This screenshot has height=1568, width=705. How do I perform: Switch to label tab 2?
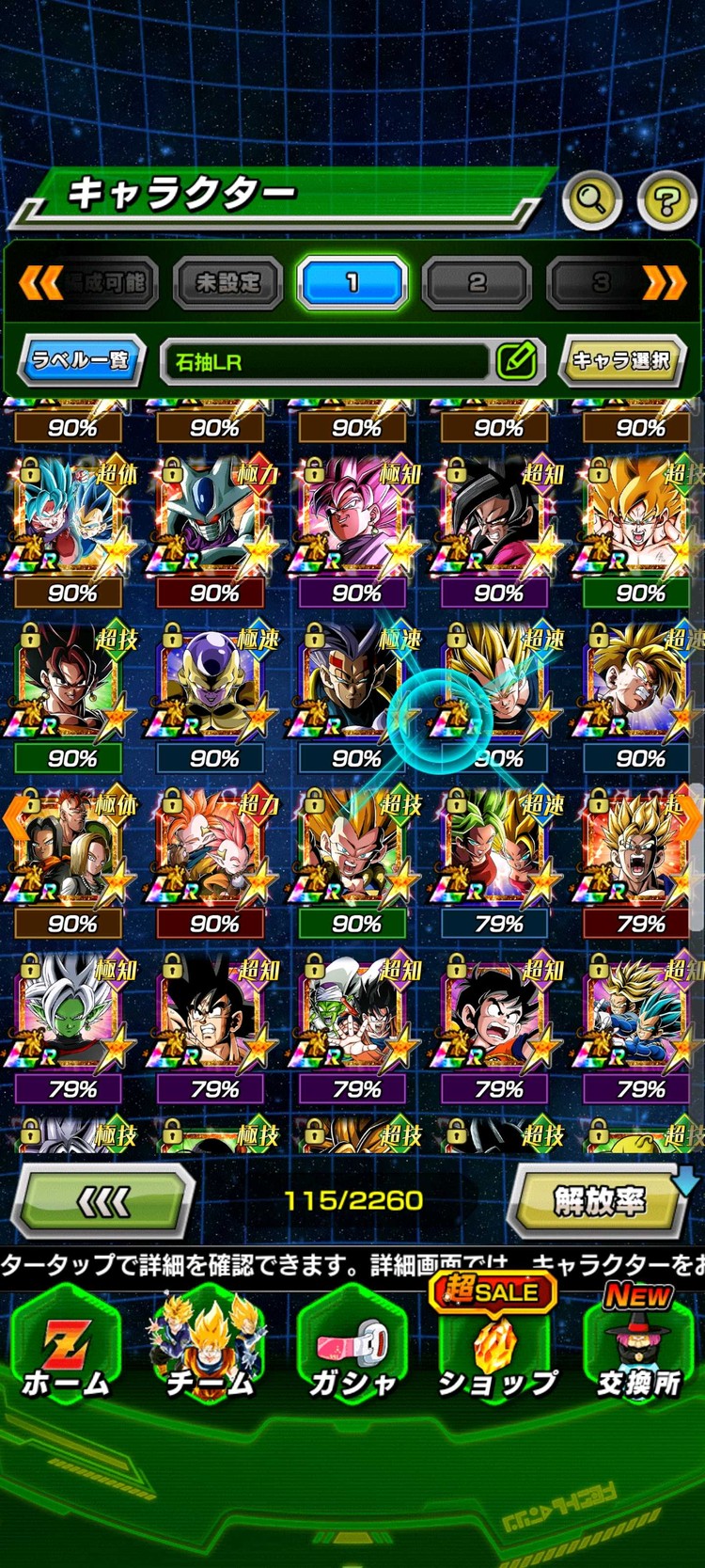(x=477, y=282)
